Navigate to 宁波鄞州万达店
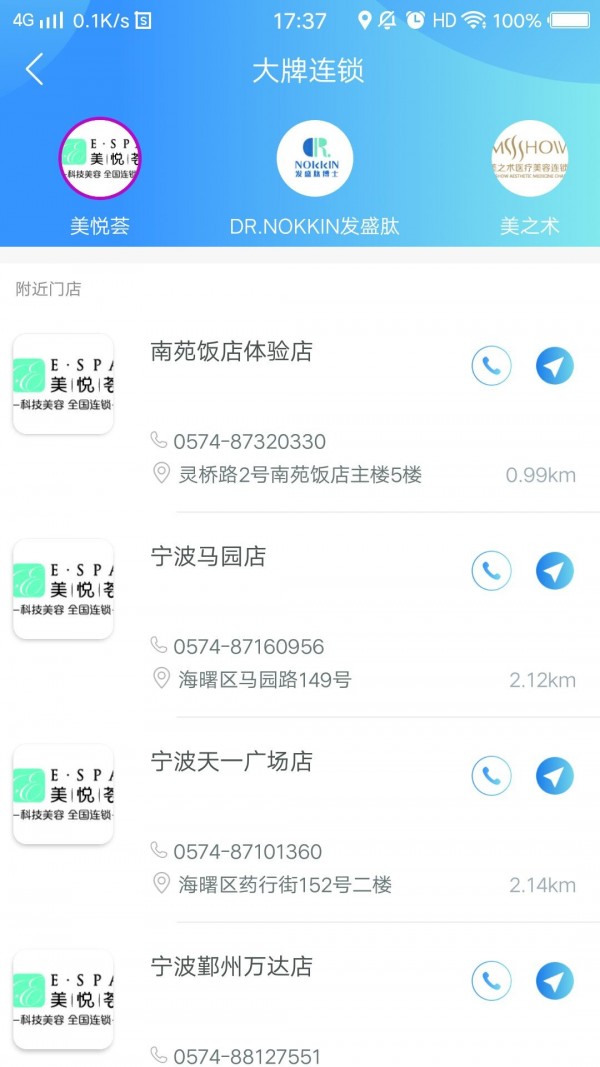The height and width of the screenshot is (1067, 600). click(x=555, y=981)
